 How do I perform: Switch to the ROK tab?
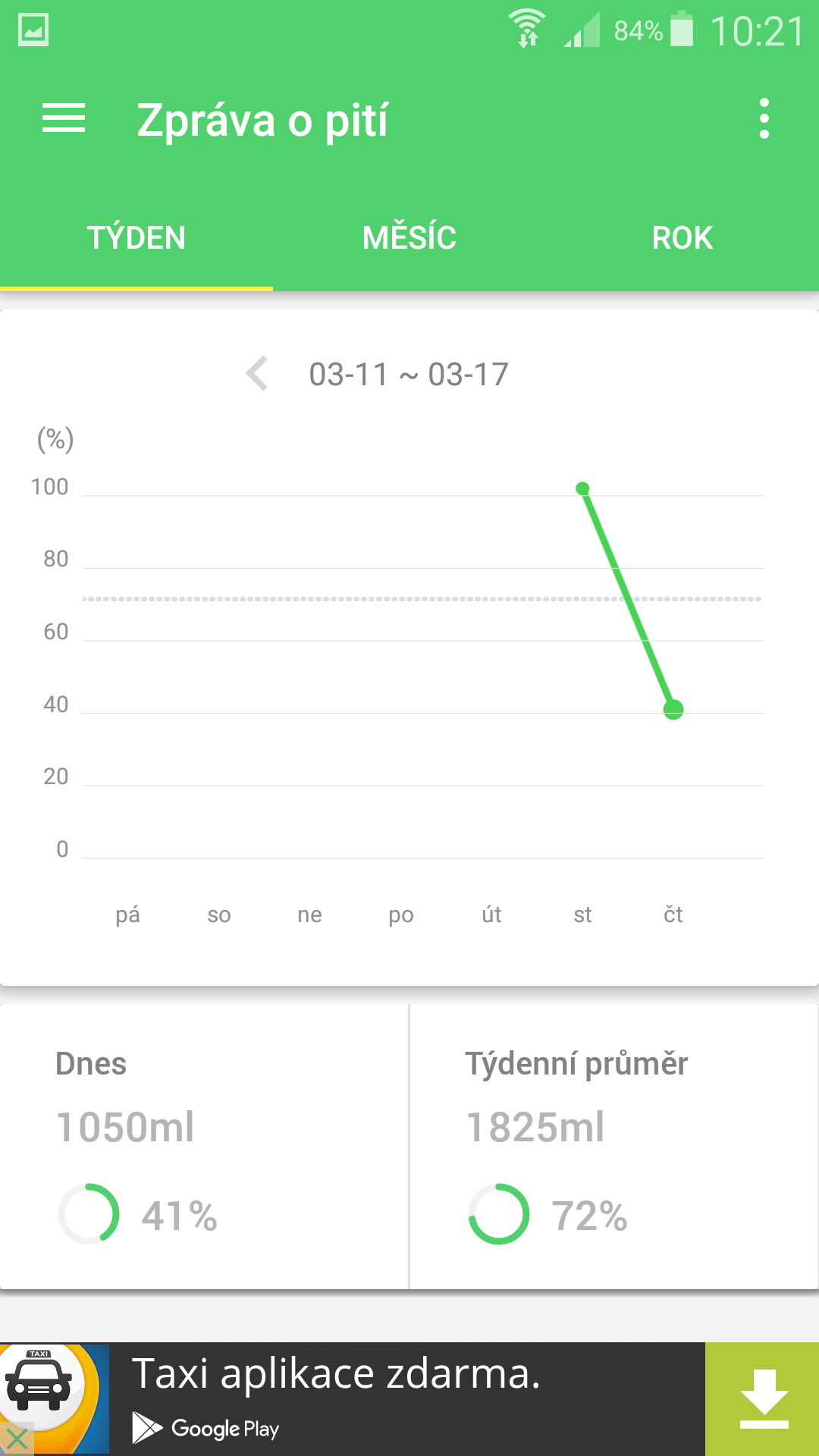pyautogui.click(x=682, y=238)
